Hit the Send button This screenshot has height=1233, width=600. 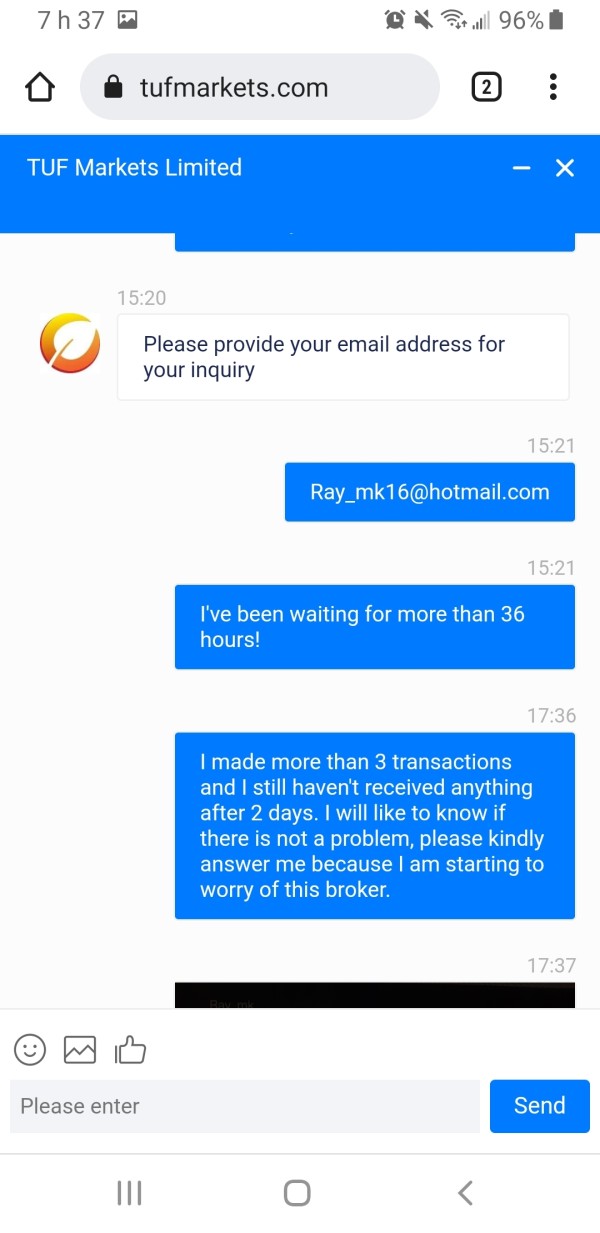540,1106
